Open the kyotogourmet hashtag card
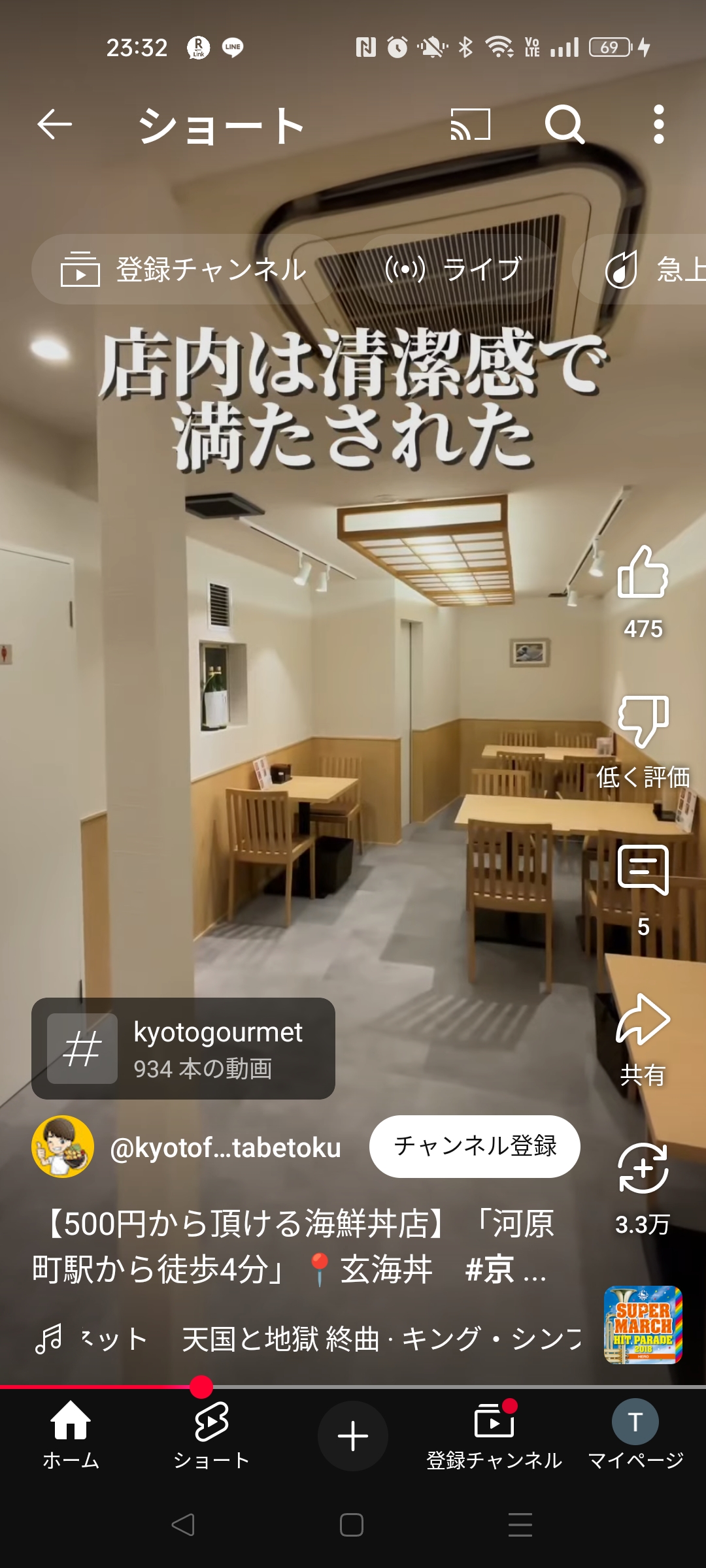The image size is (706, 1568). pos(183,1049)
